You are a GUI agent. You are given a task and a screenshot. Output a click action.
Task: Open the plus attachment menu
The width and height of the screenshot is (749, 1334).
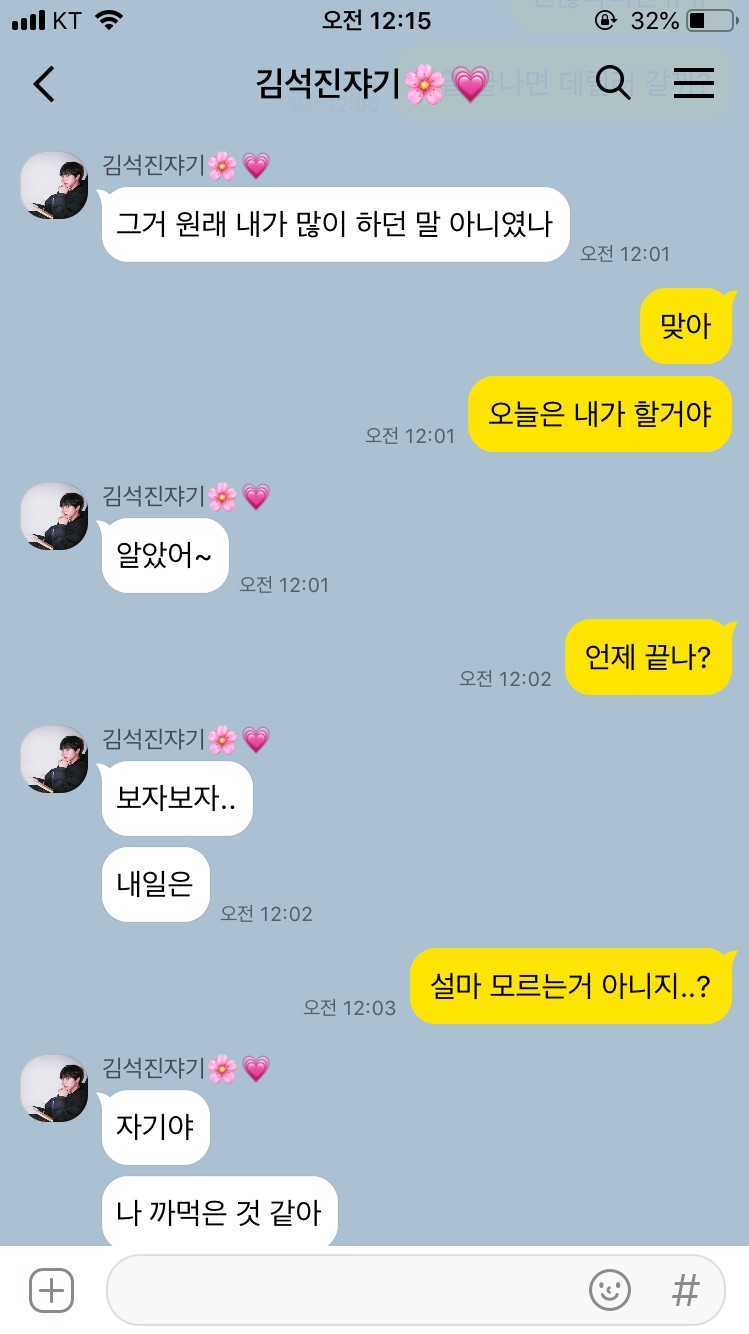(51, 1290)
